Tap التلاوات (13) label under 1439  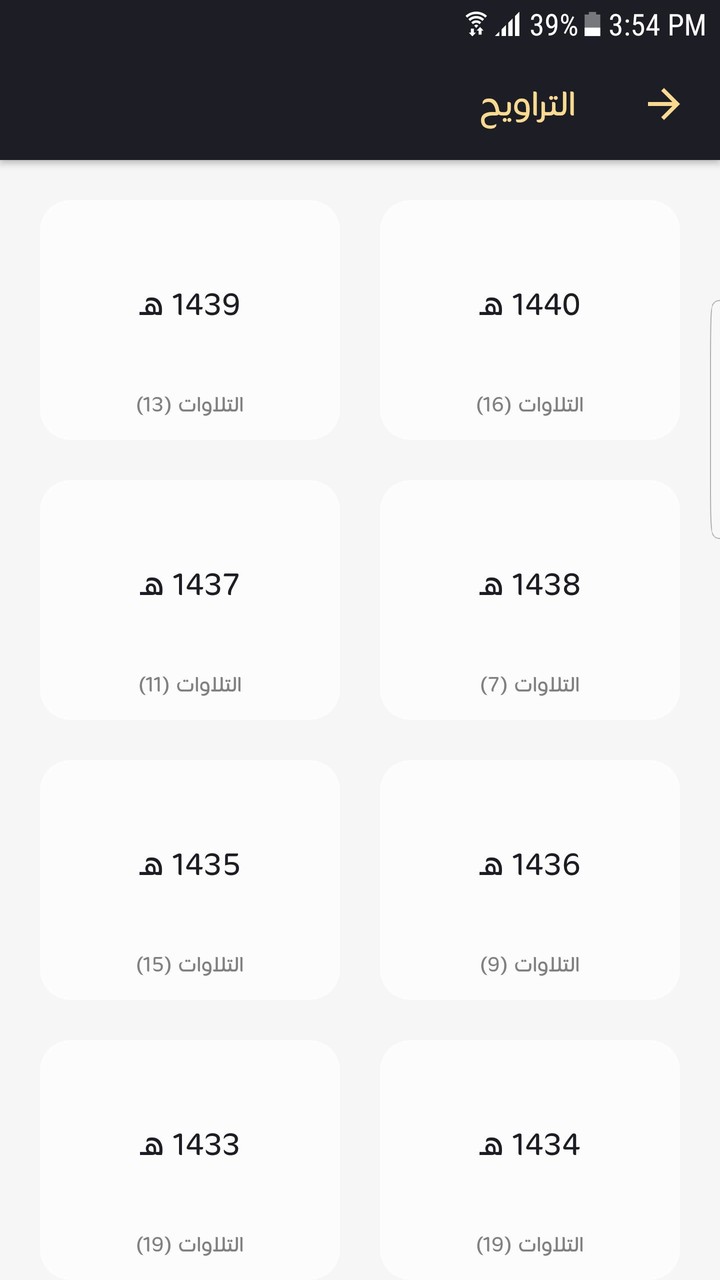[x=190, y=405]
